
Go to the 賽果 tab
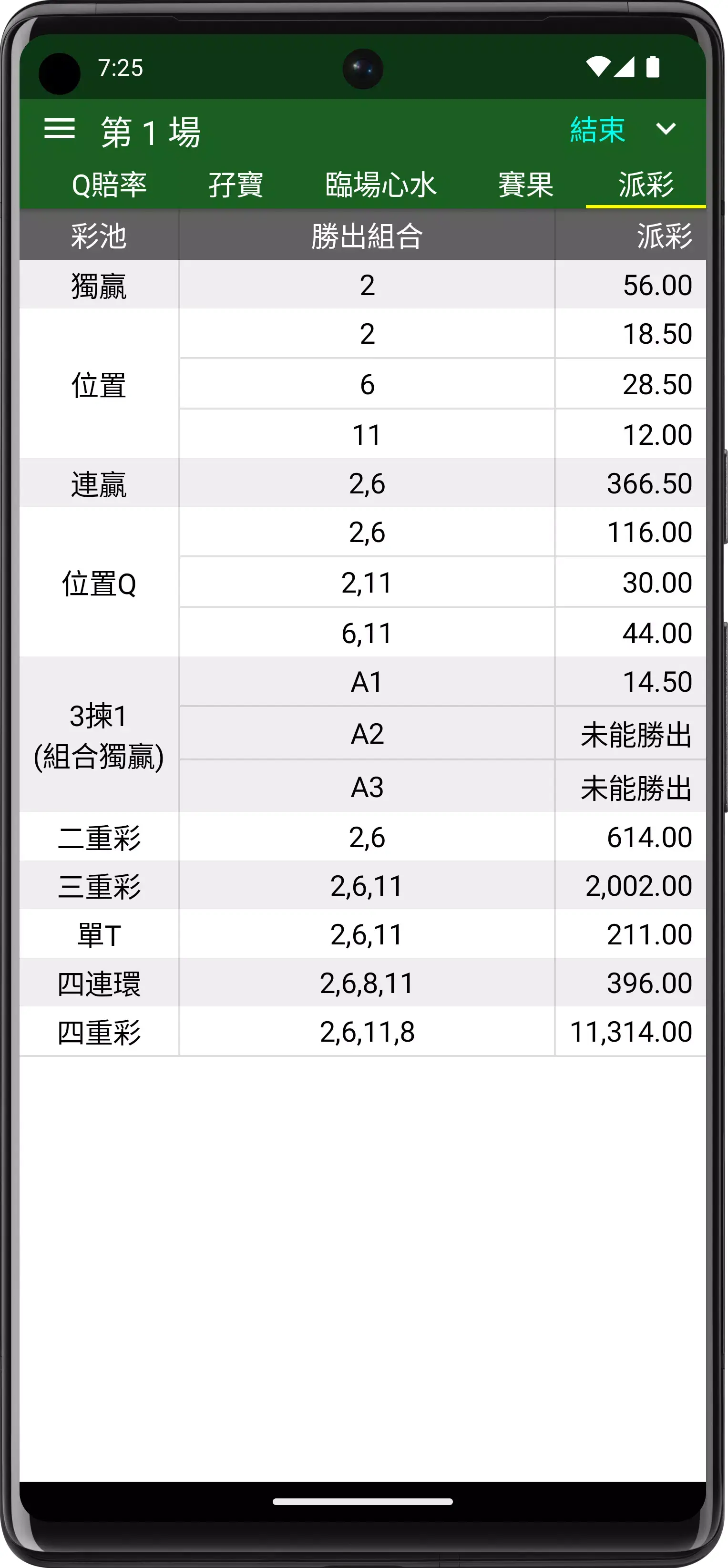pos(526,184)
